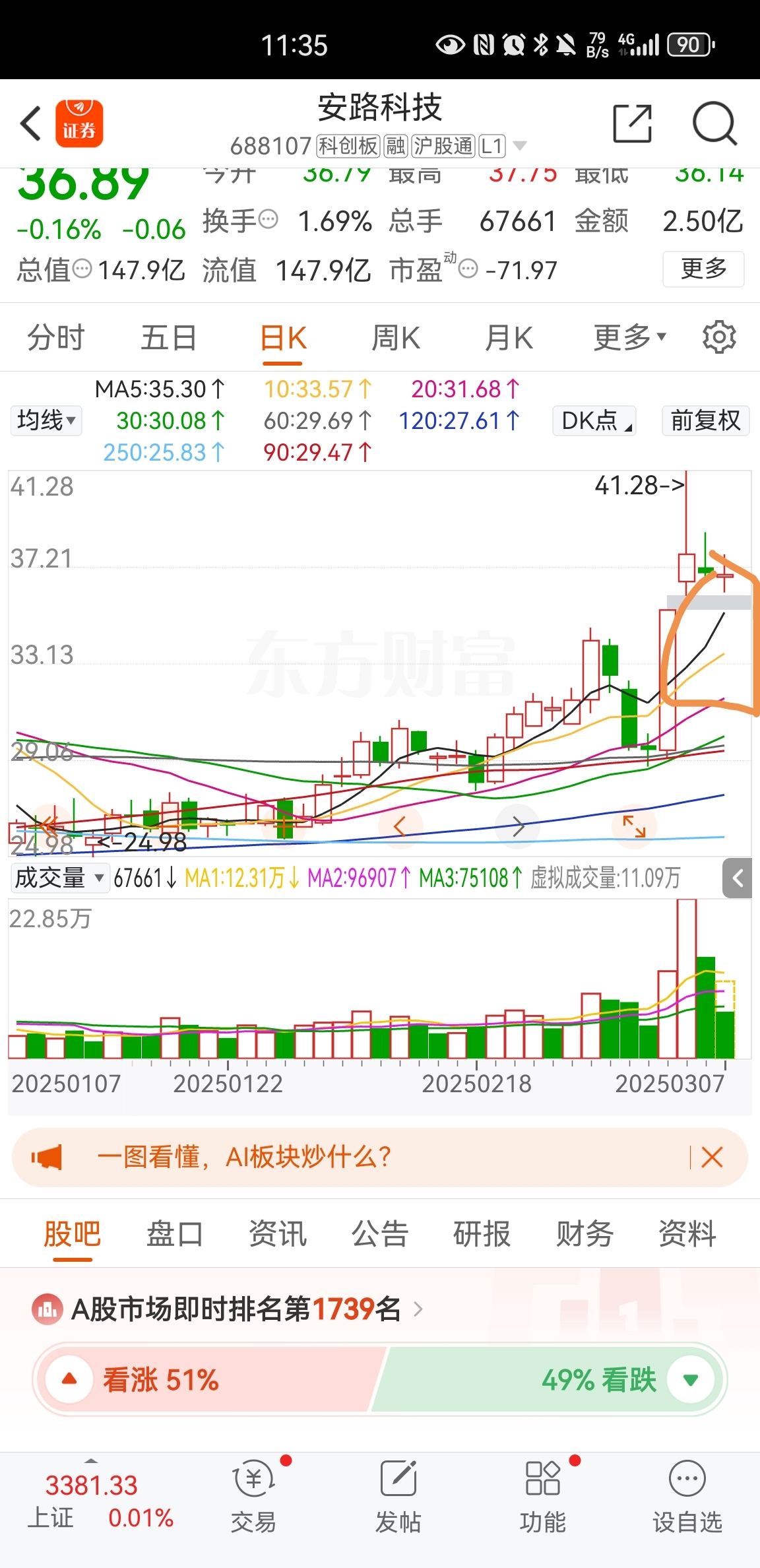The width and height of the screenshot is (760, 1568).
Task: Select the 周K chart tab
Action: pyautogui.click(x=395, y=338)
